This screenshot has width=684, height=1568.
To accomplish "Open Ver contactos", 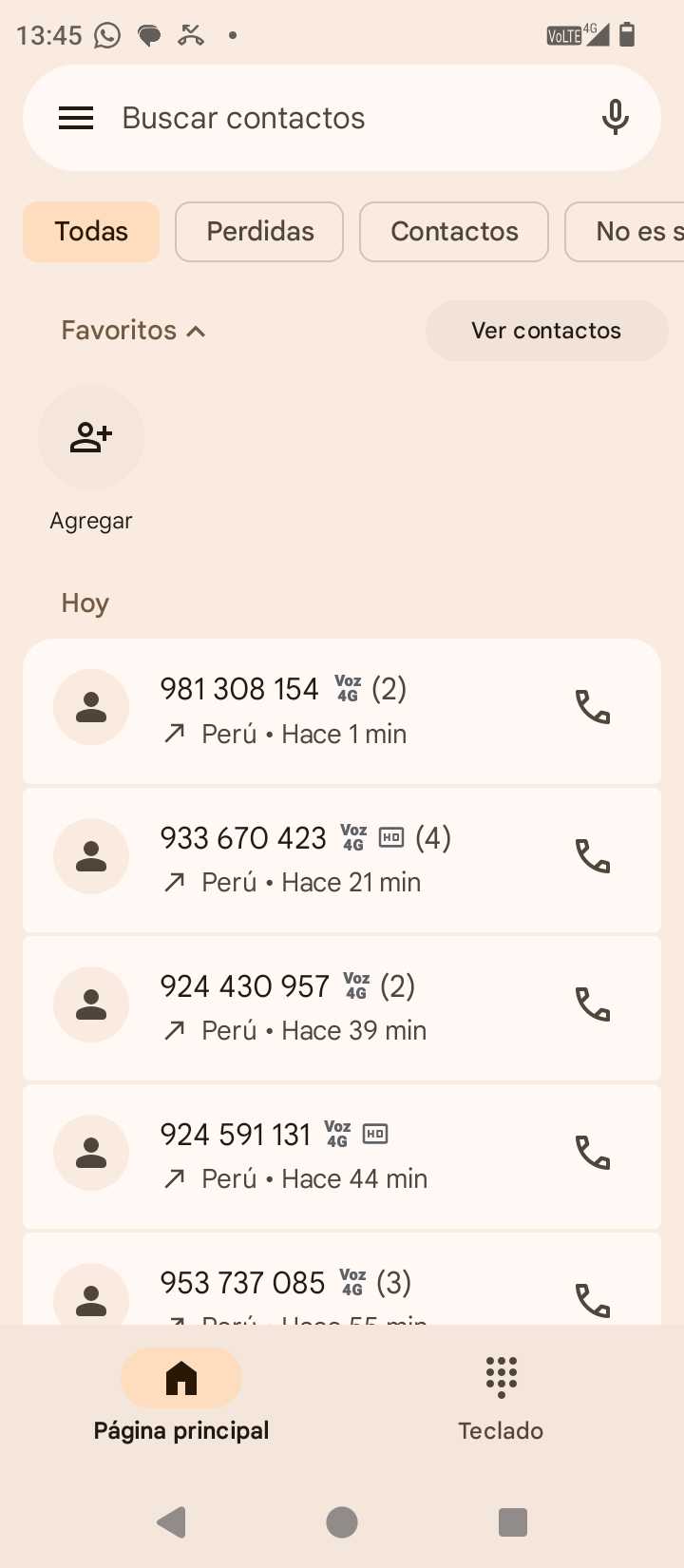I will [x=546, y=331].
